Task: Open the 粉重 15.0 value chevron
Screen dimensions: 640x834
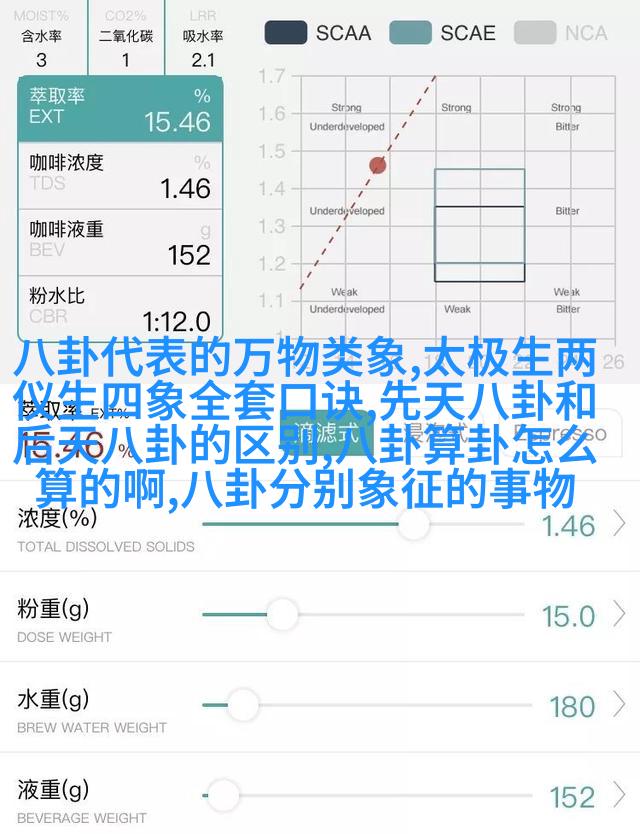Action: 620,615
